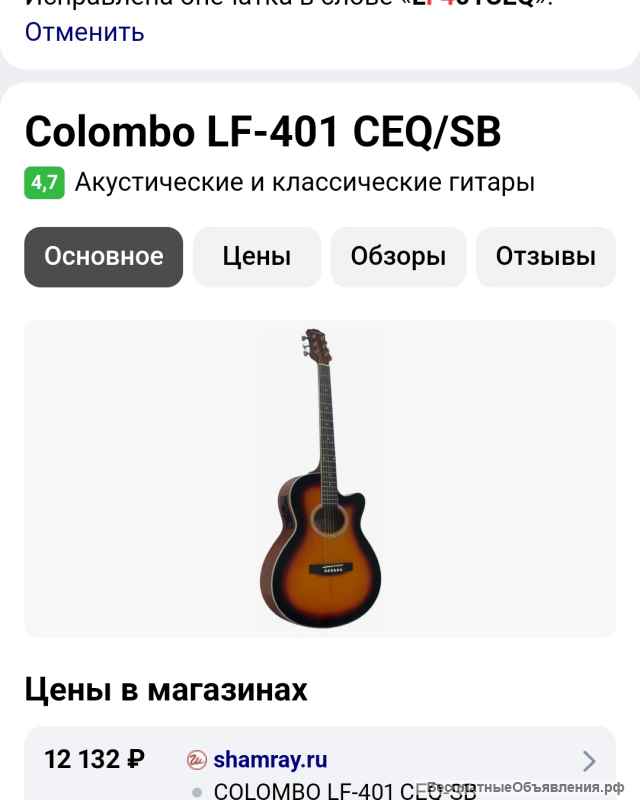Tap the Отменить link
This screenshot has width=640, height=800.
tap(84, 32)
